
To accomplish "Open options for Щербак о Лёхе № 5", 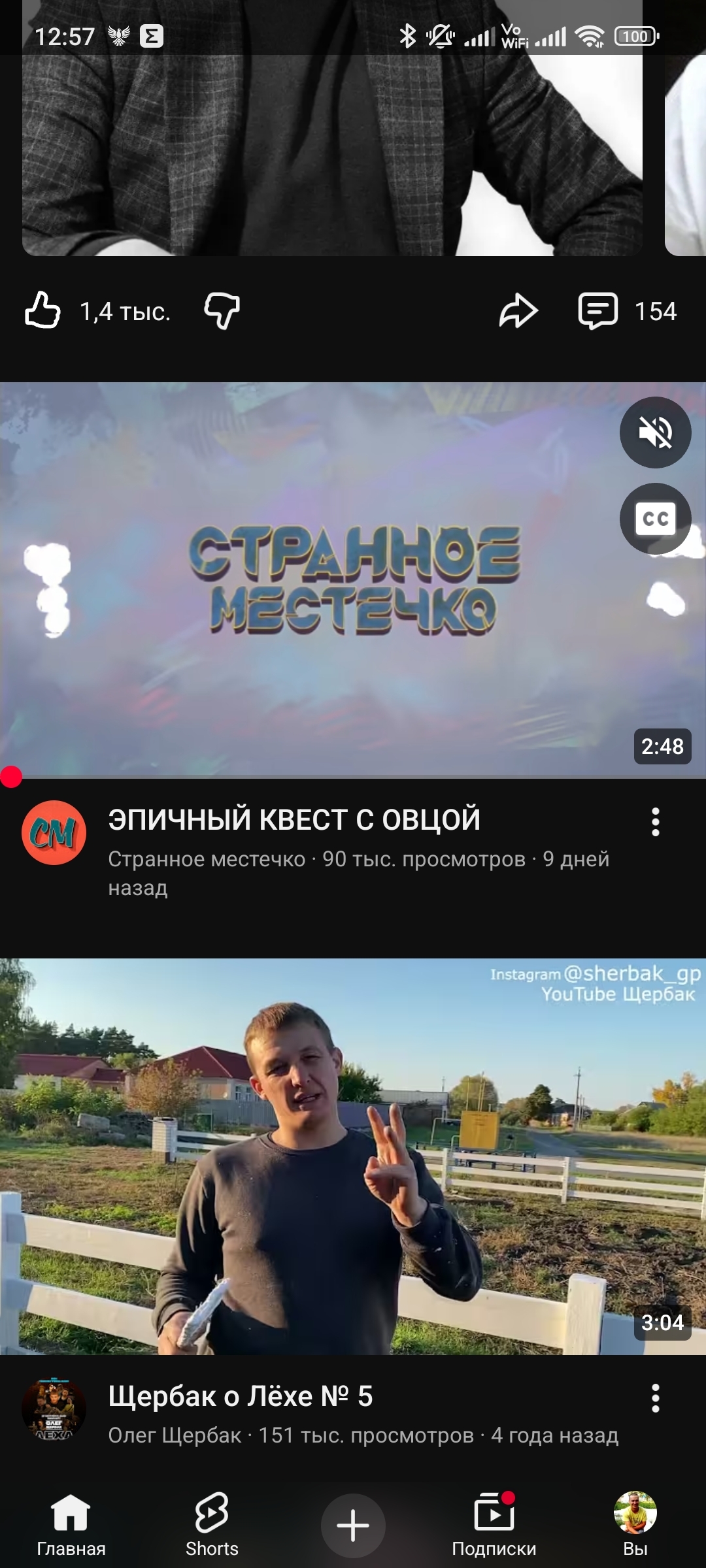I will click(655, 1398).
